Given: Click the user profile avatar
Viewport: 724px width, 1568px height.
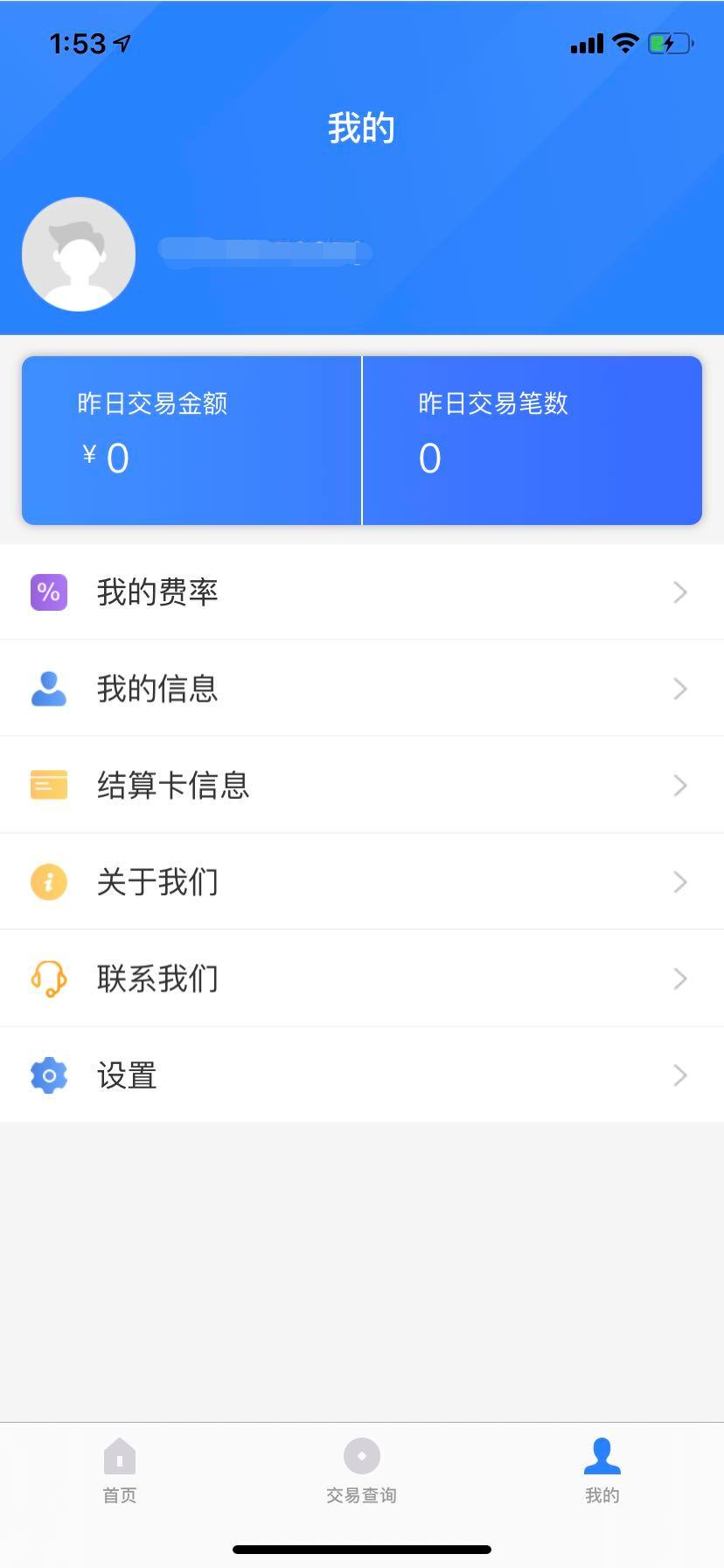Looking at the screenshot, I should pyautogui.click(x=78, y=253).
